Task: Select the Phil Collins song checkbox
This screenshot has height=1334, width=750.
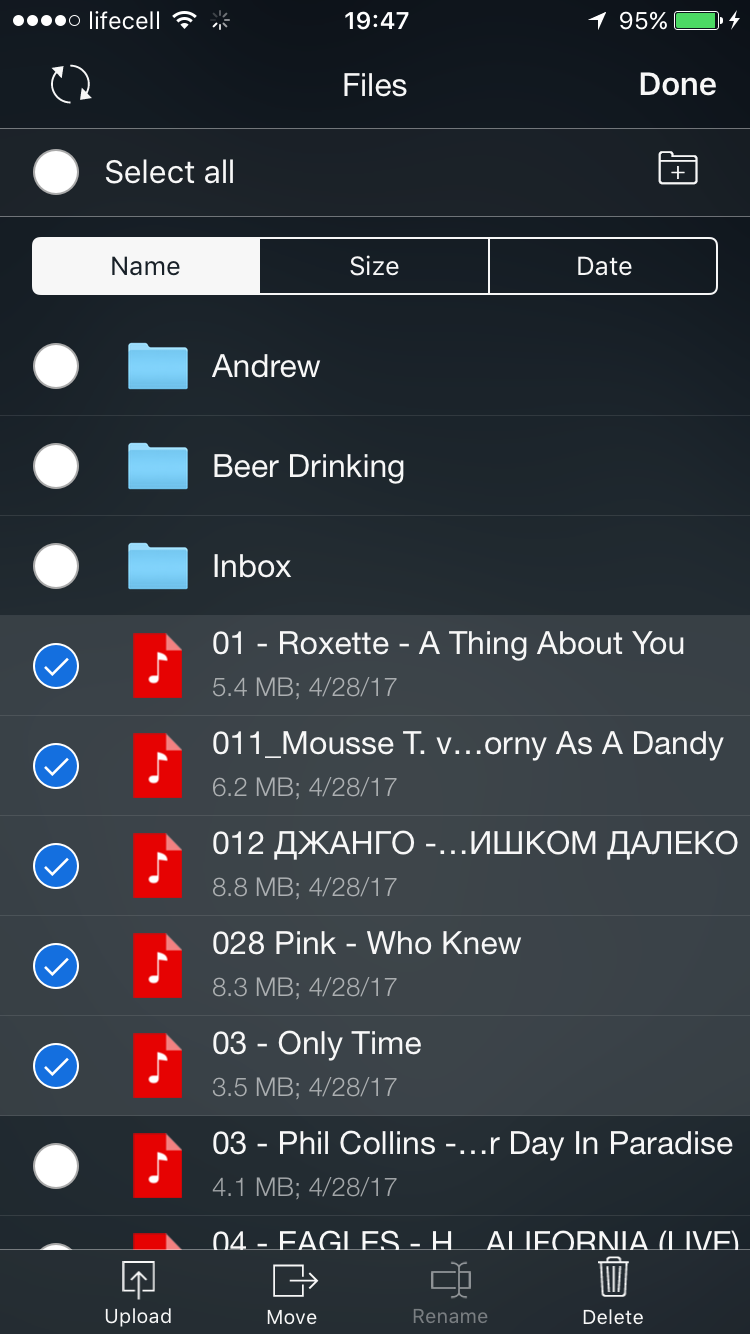Action: point(55,1166)
